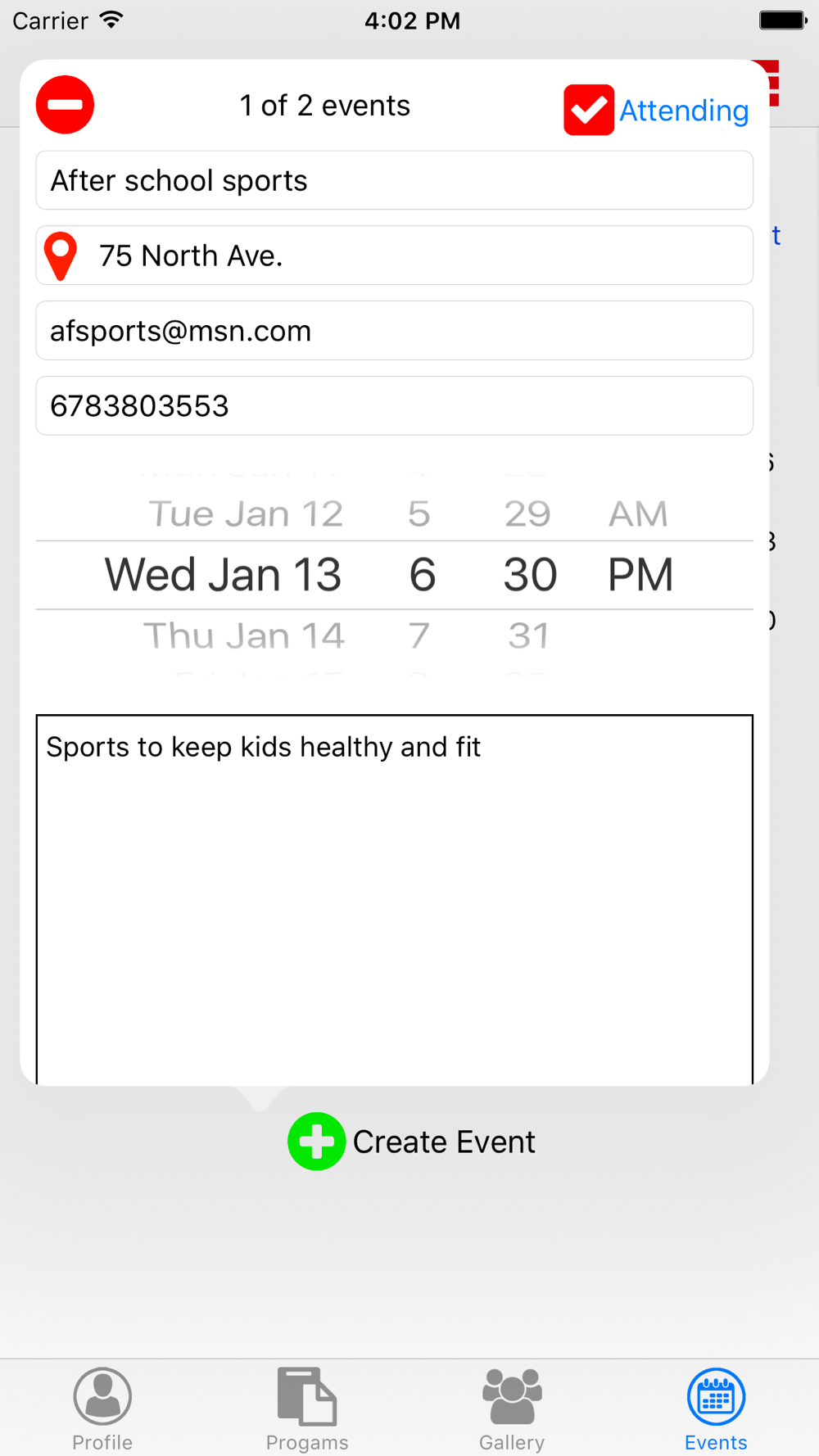Edit the After school sports title field

[394, 180]
